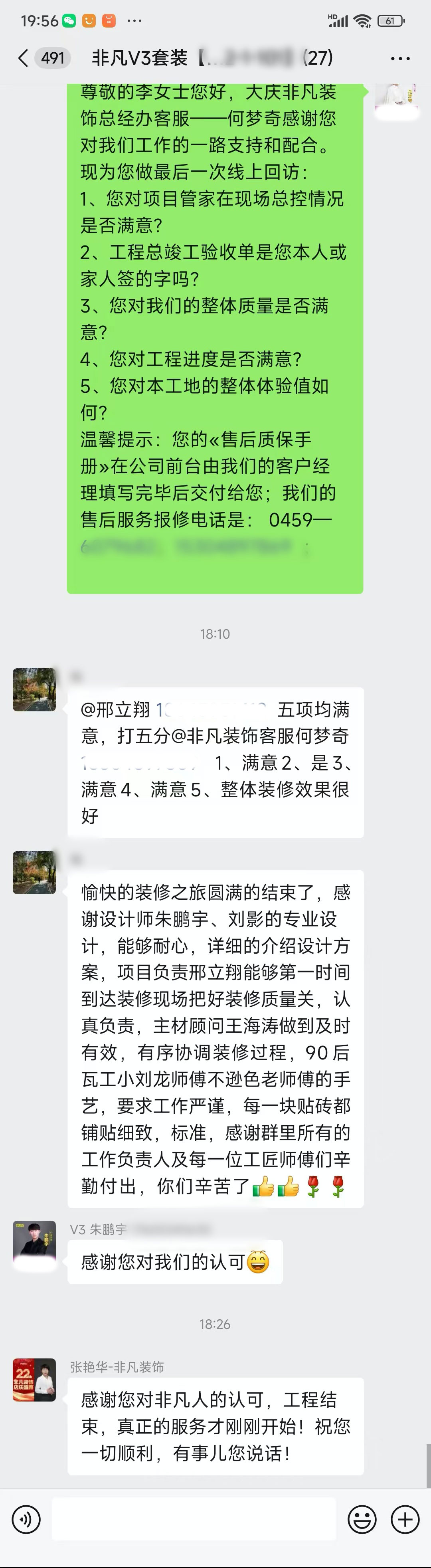The image size is (431, 1568).
Task: Go back to the chat list
Action: pos(23,58)
